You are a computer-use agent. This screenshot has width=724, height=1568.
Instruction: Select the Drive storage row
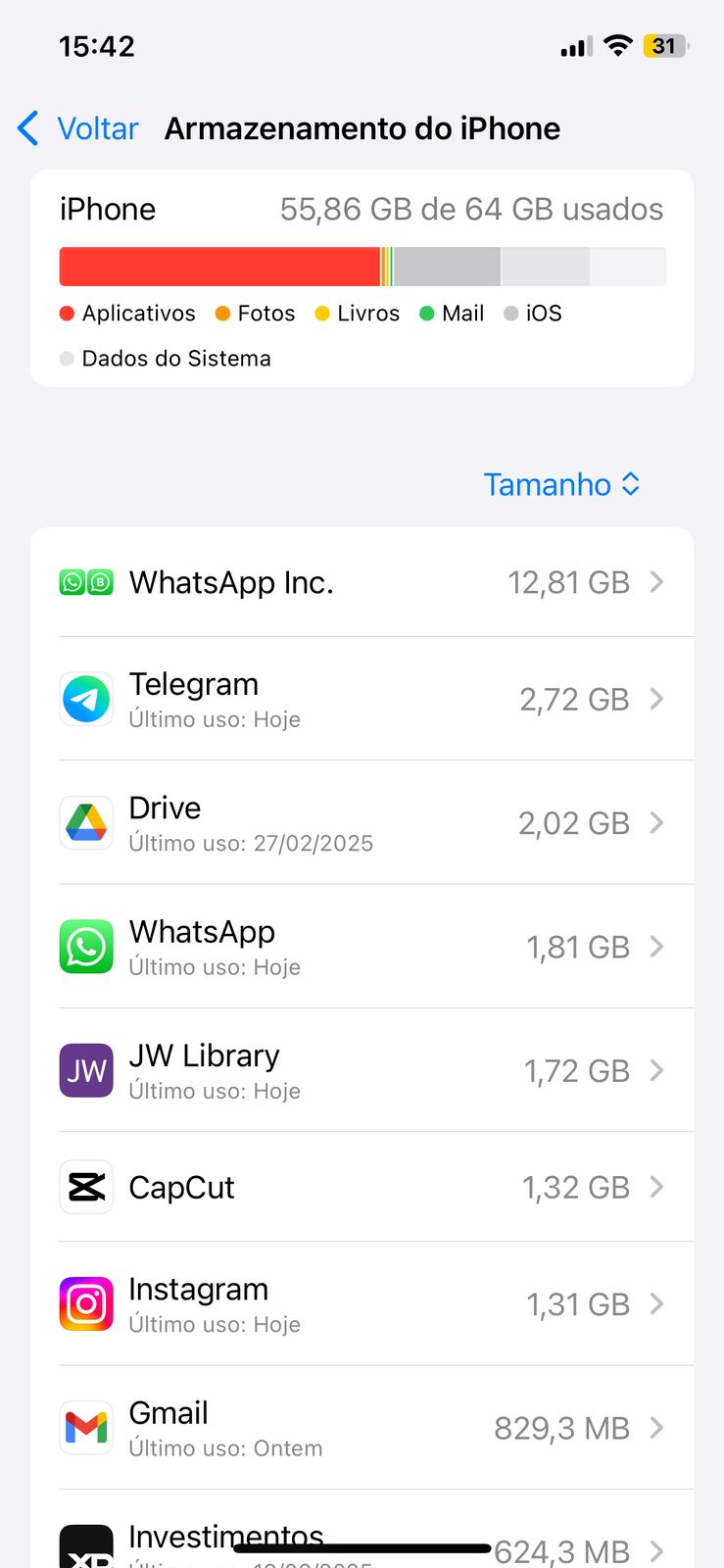[362, 823]
